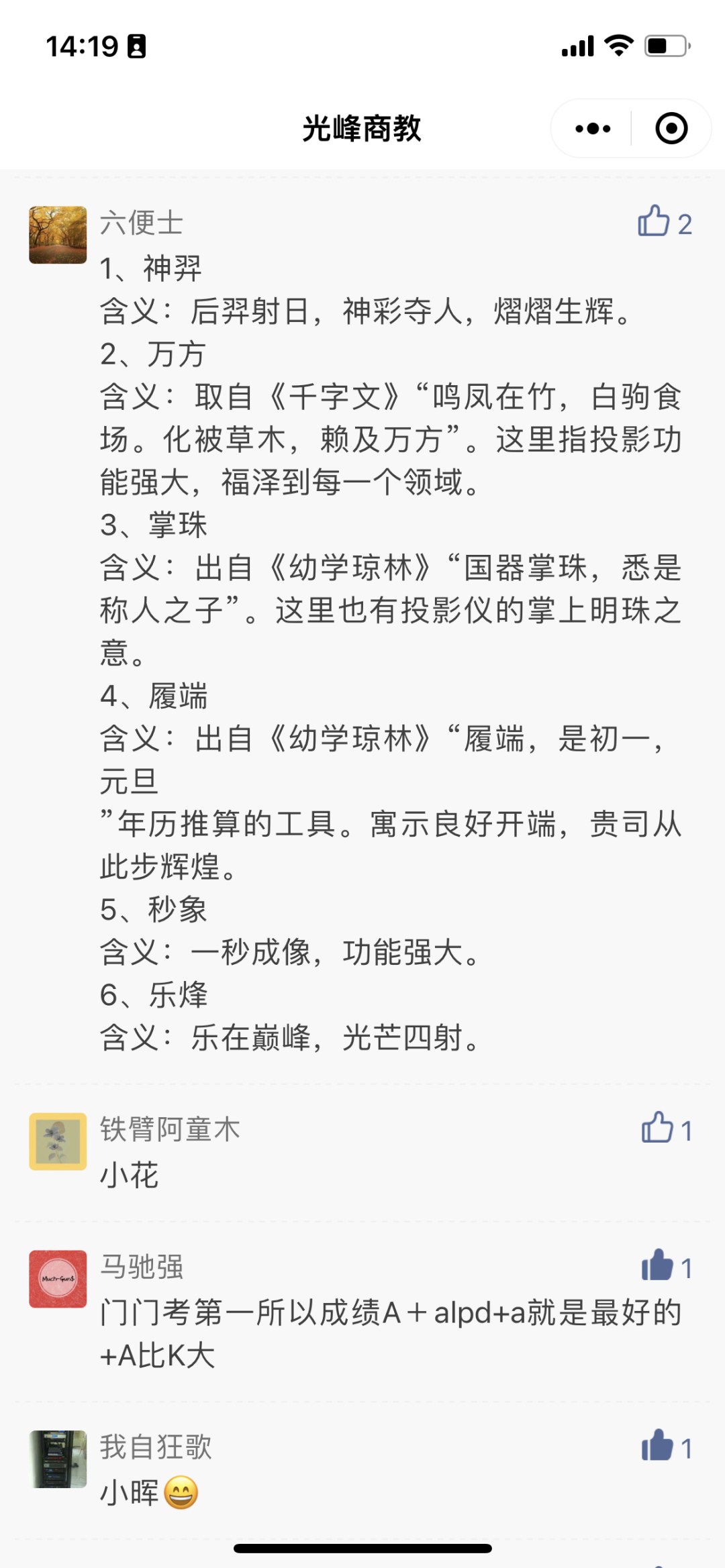
Task: Tap 马驰强's red avatar
Action: pyautogui.click(x=58, y=1279)
